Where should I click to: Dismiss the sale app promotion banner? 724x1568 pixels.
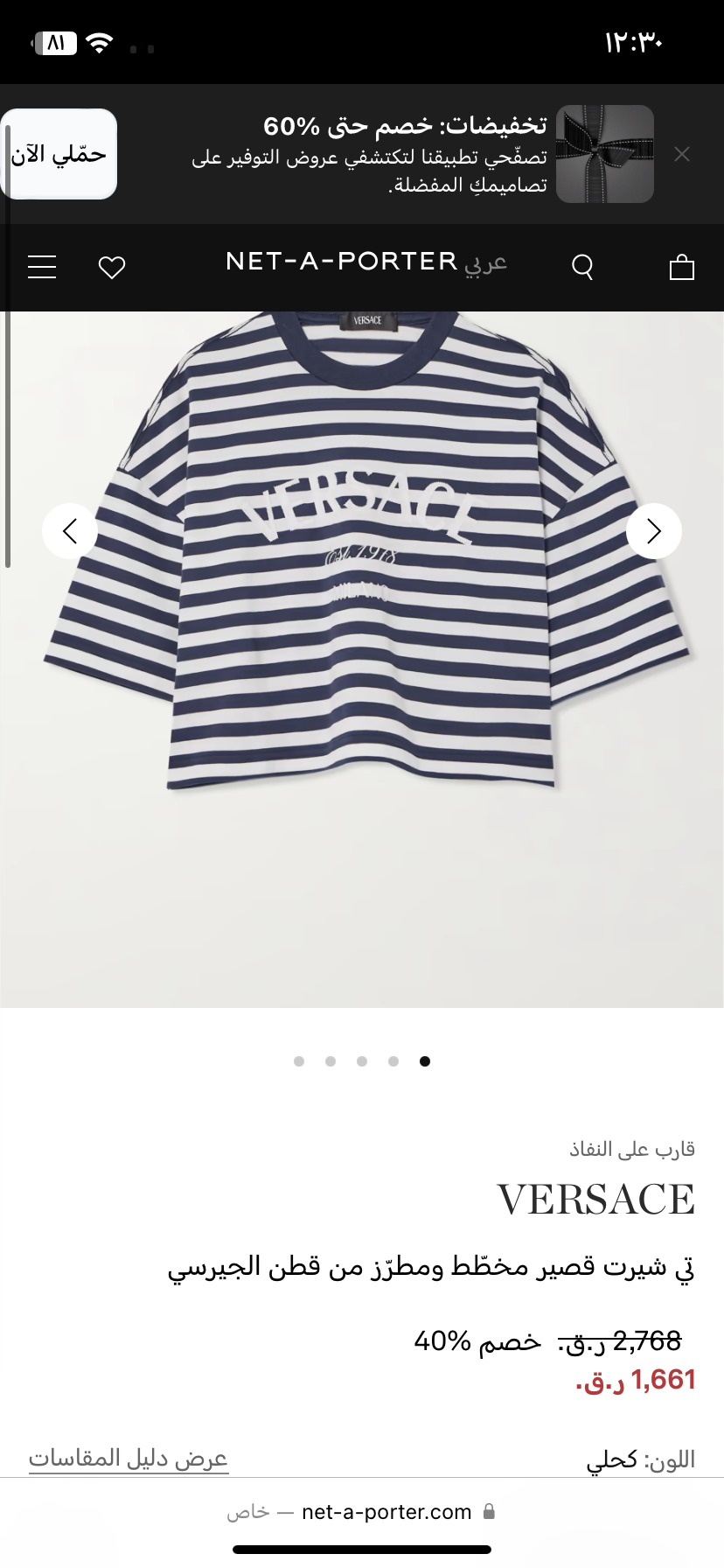[x=682, y=155]
